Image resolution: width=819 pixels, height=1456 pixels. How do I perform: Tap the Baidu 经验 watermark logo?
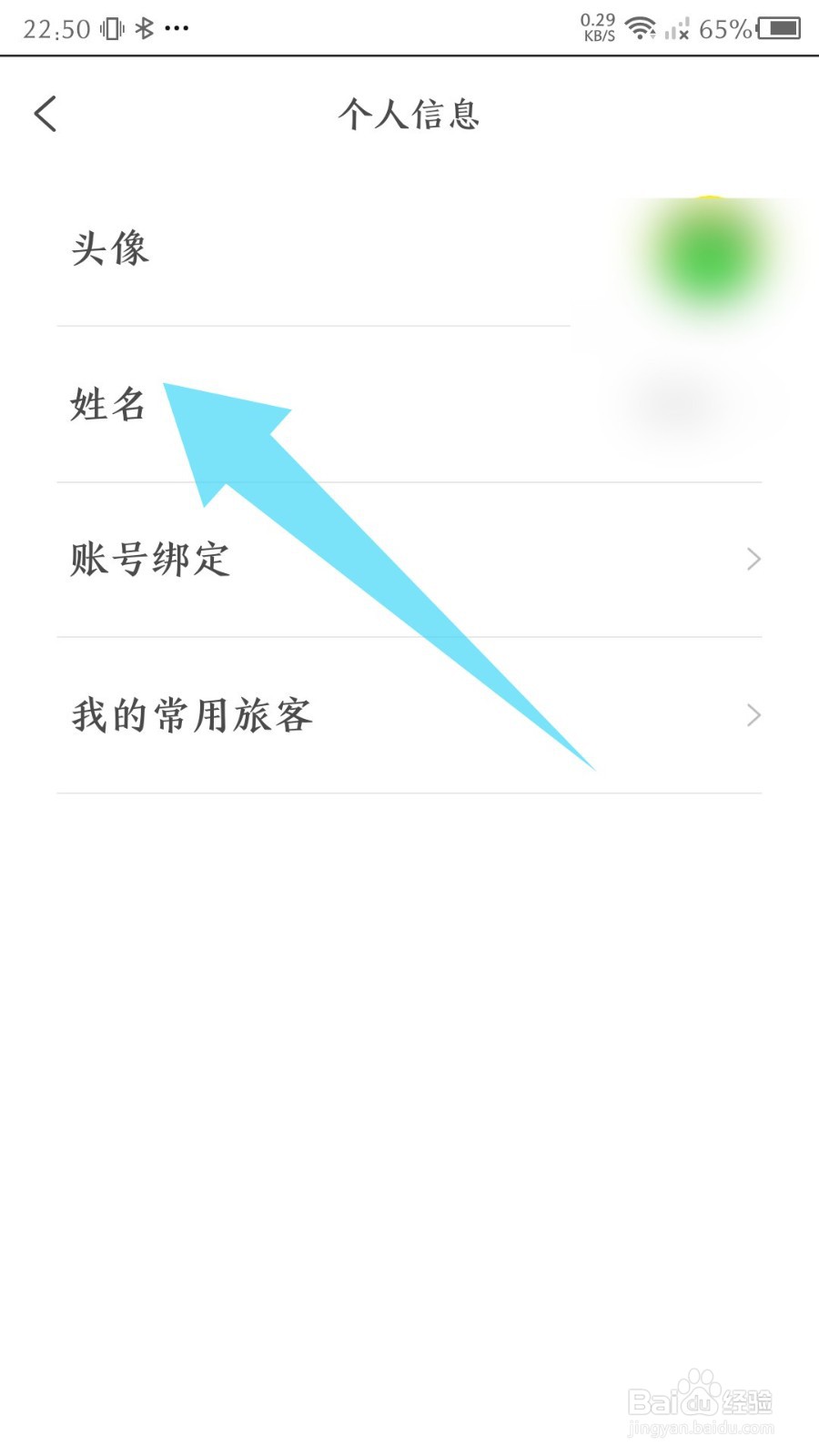tap(701, 1399)
